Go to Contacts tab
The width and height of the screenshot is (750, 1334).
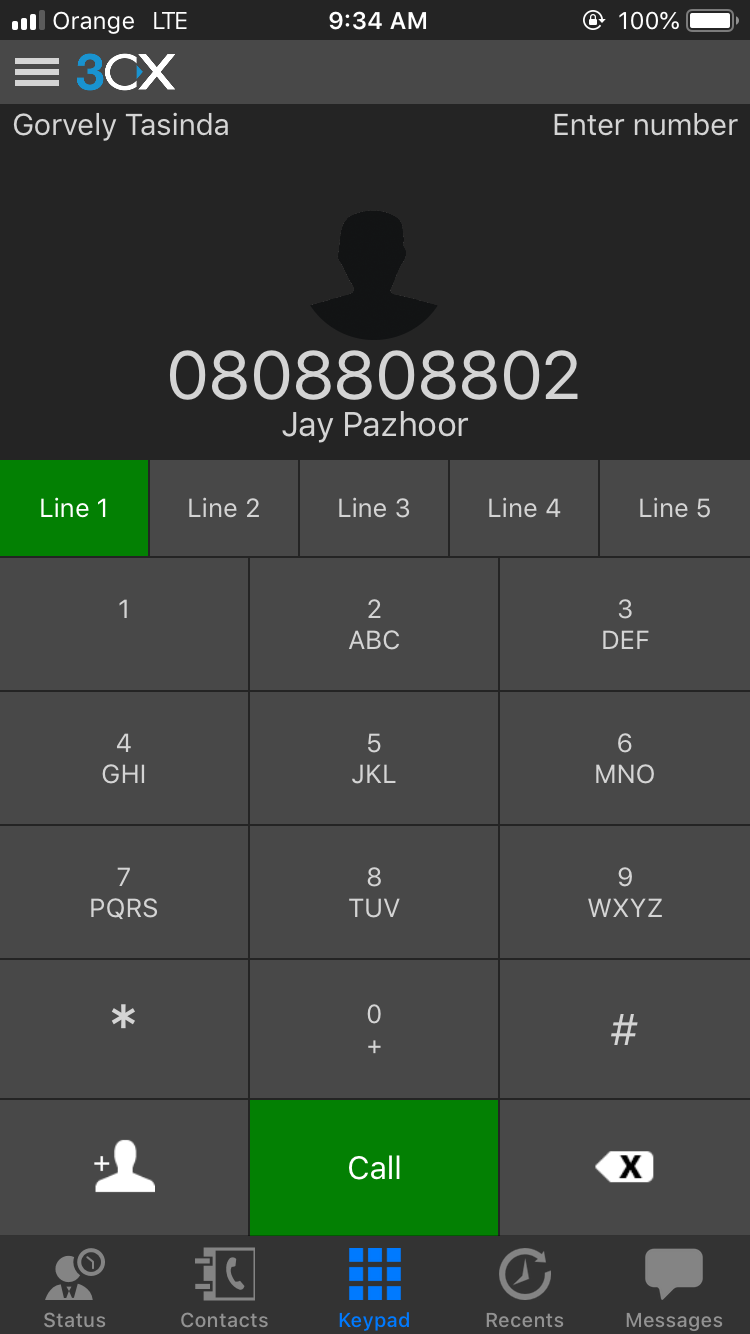(224, 1287)
